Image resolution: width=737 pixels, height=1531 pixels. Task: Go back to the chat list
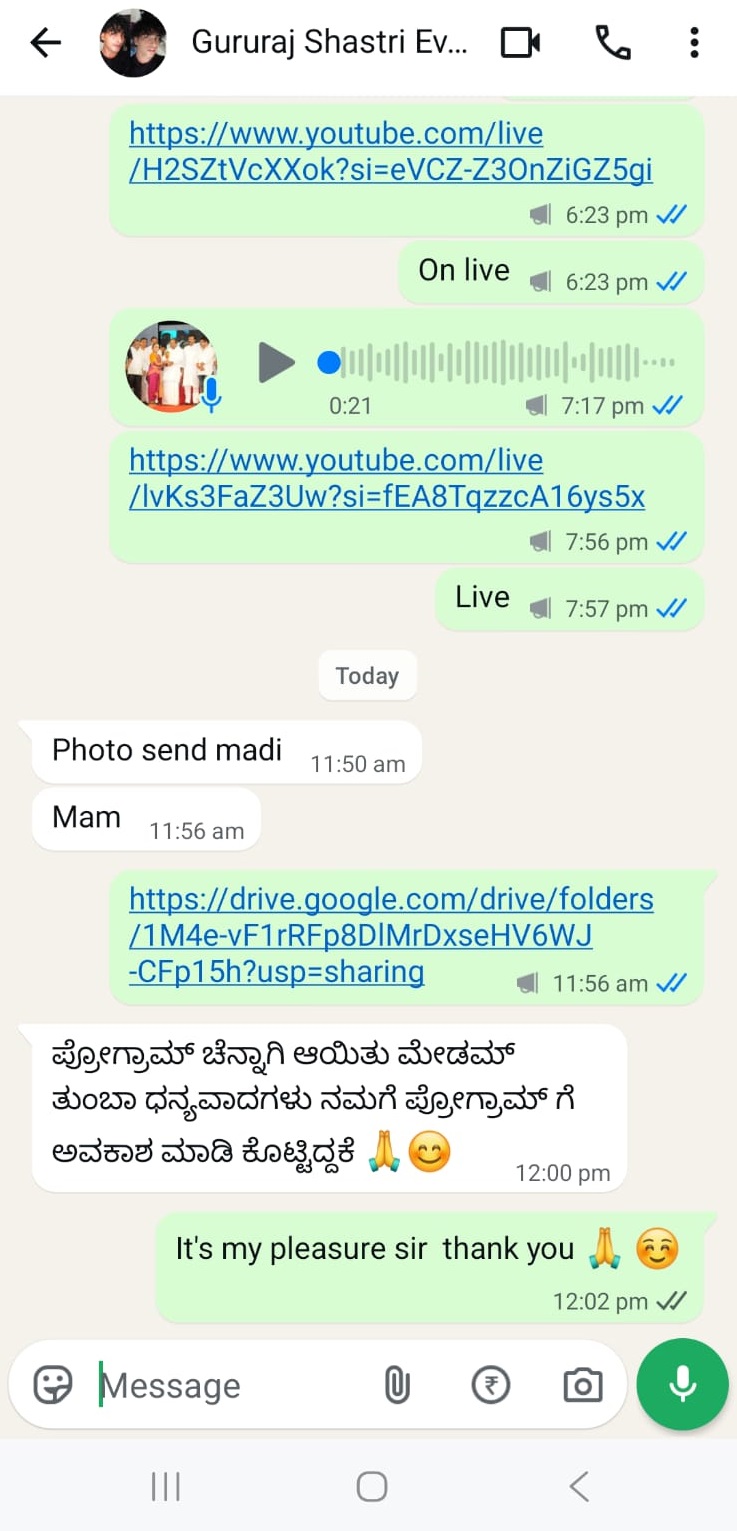(x=45, y=43)
